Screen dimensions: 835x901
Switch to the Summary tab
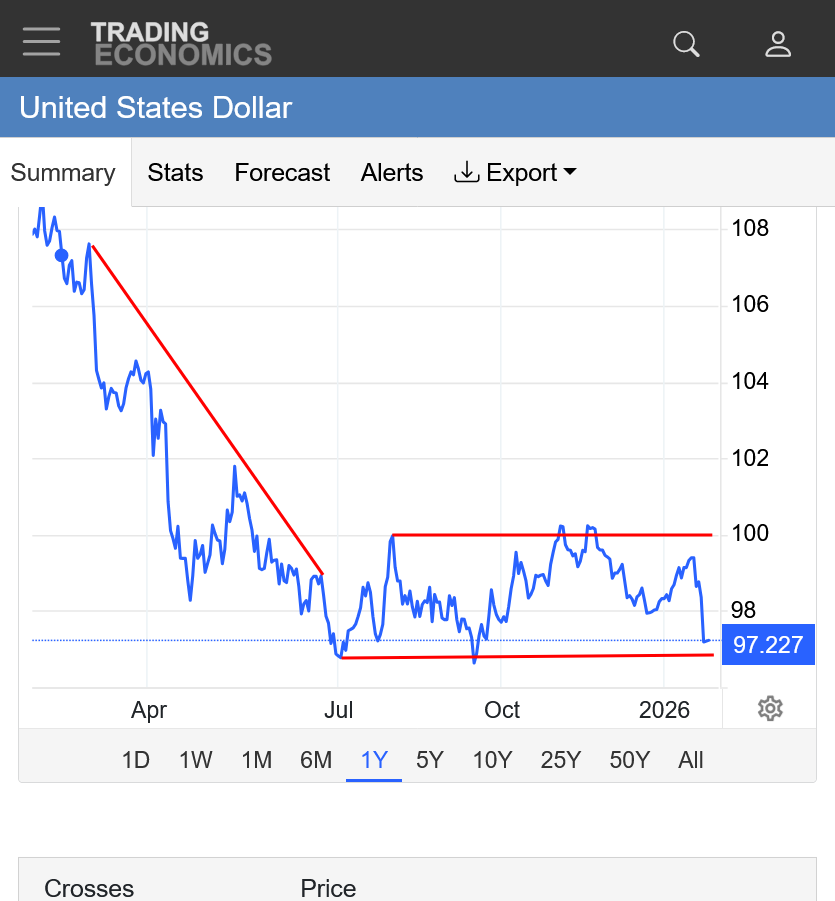point(63,173)
